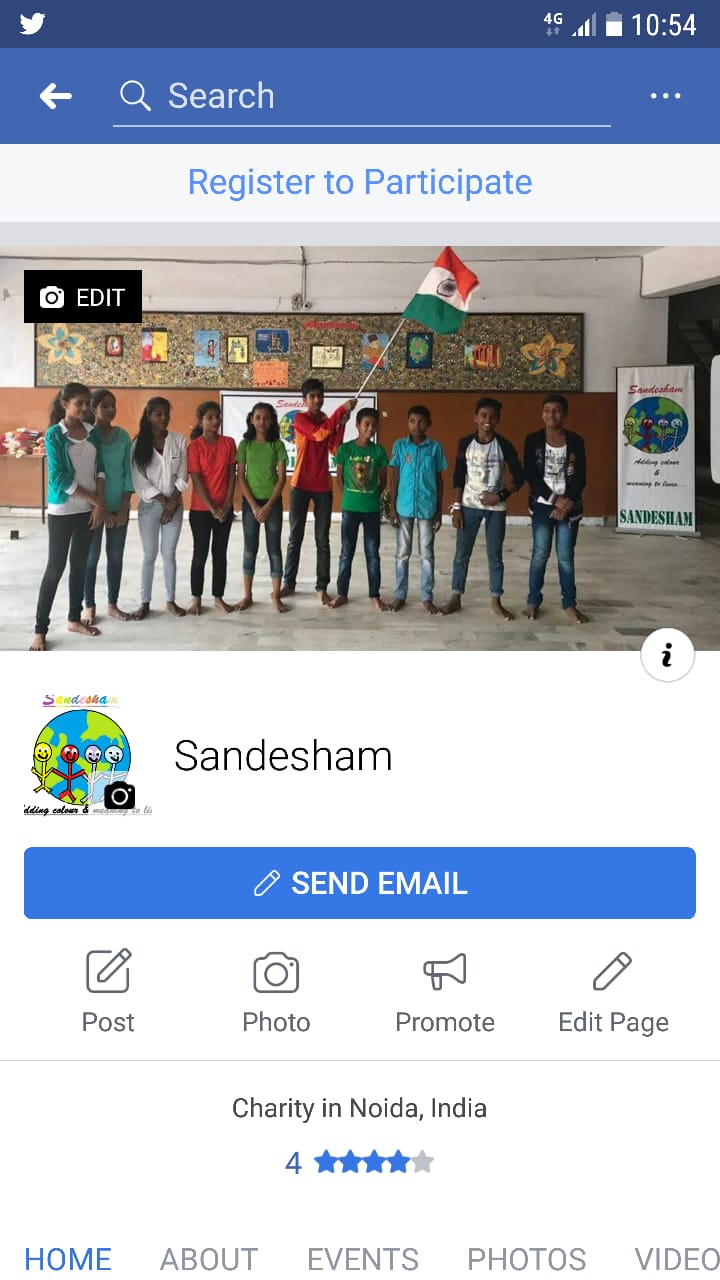Image resolution: width=720 pixels, height=1280 pixels.
Task: Open the cover photo info icon
Action: [667, 656]
